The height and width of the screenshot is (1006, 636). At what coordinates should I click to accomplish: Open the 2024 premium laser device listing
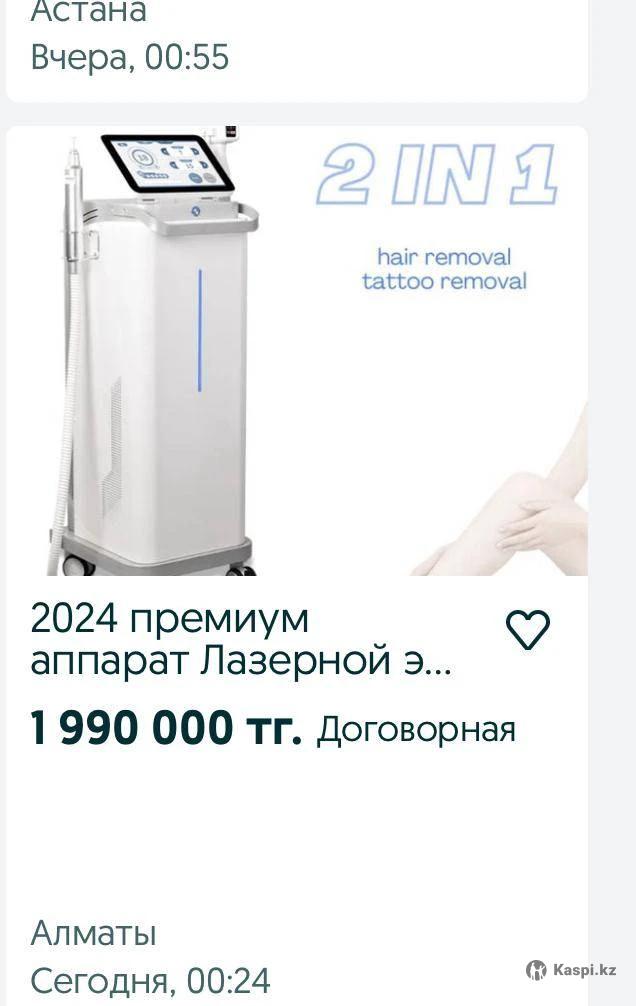click(x=241, y=640)
